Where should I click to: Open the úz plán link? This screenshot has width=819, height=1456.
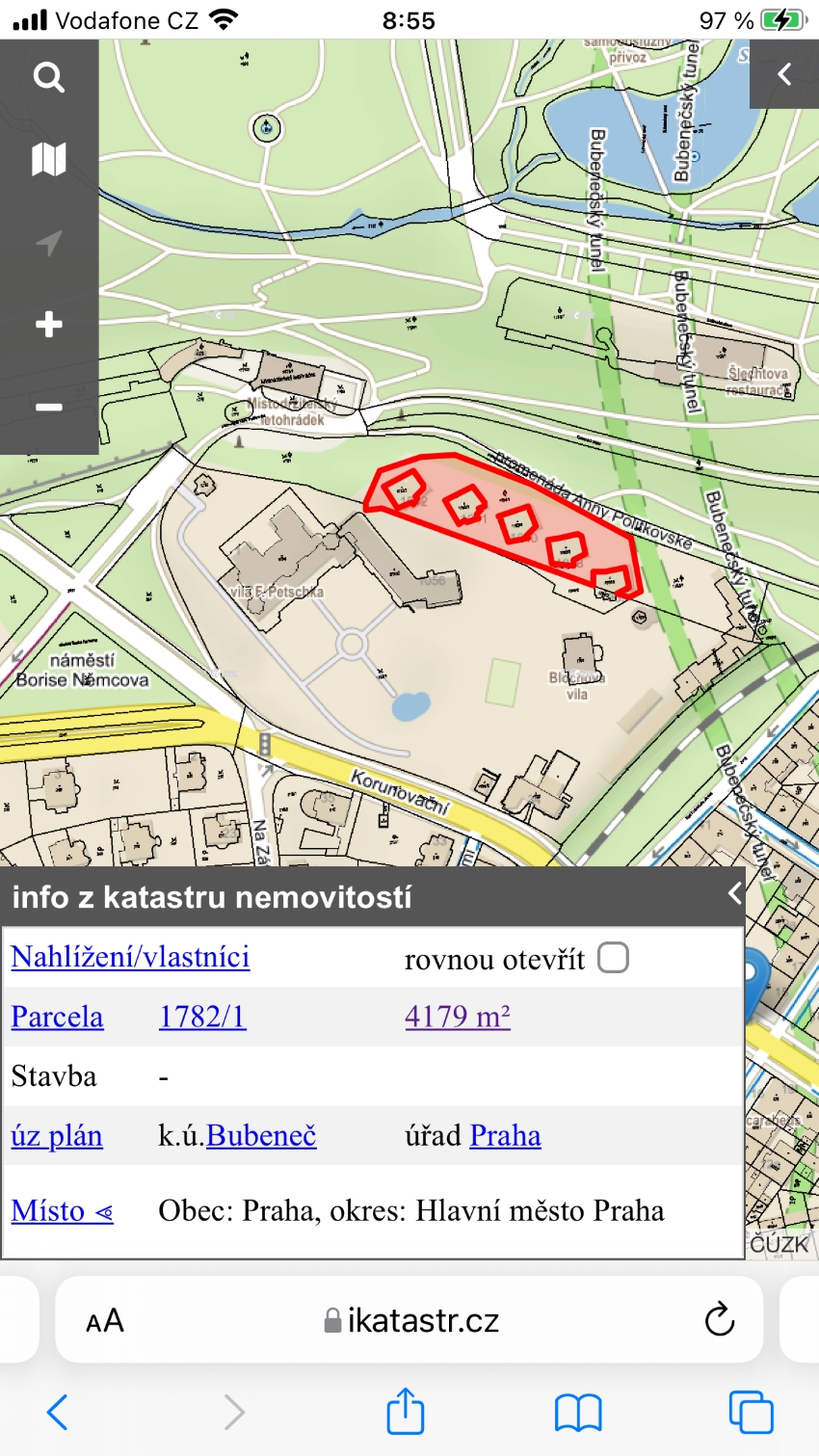pyautogui.click(x=57, y=1136)
